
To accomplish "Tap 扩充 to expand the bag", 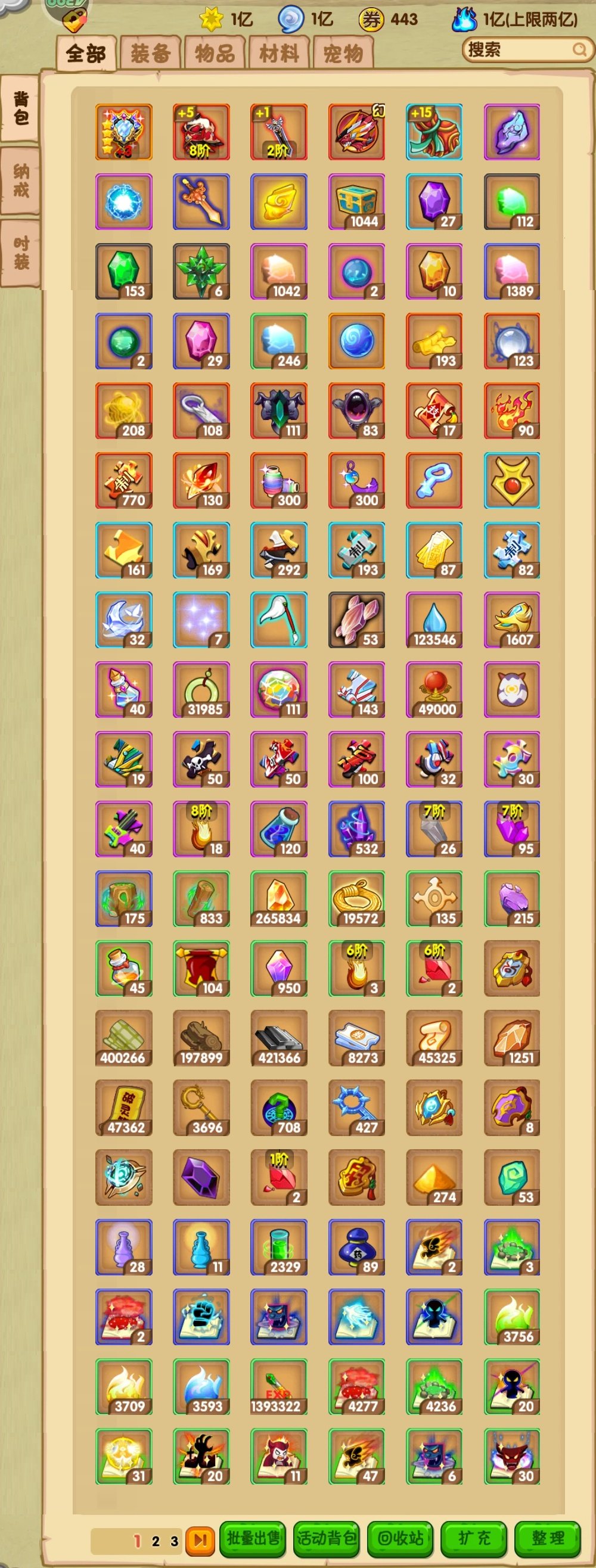I will 474,1538.
